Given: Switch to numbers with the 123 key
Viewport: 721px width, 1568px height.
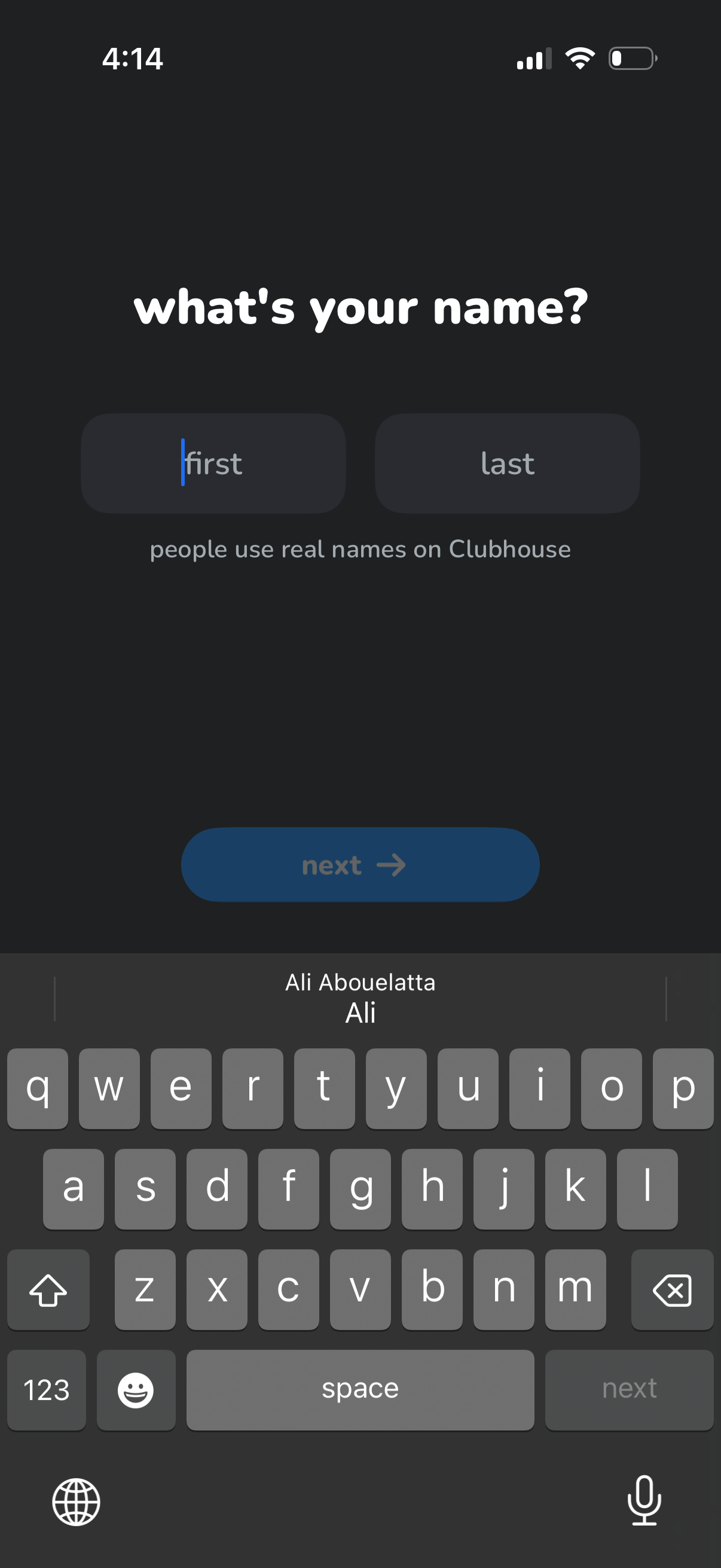Looking at the screenshot, I should click(46, 1390).
